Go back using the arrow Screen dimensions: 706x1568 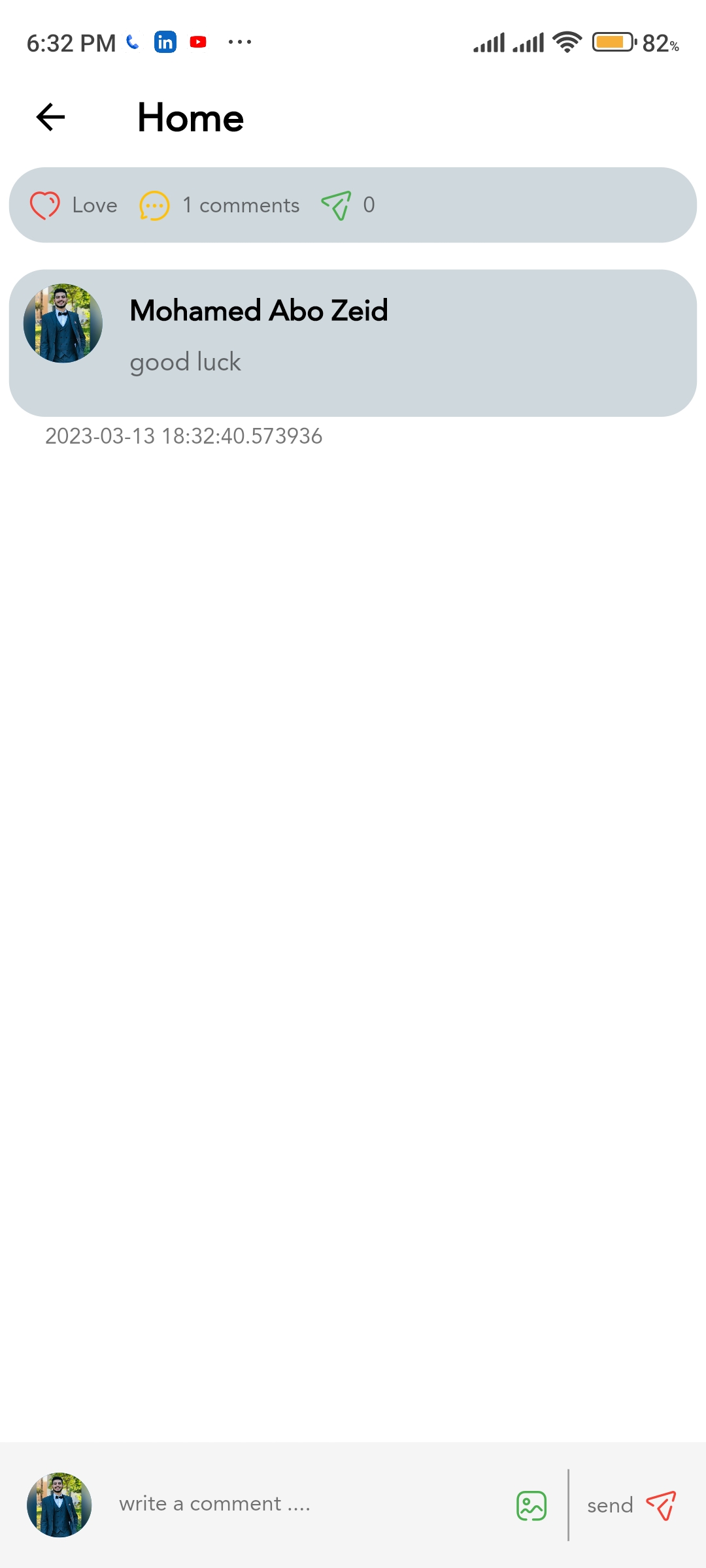[50, 118]
